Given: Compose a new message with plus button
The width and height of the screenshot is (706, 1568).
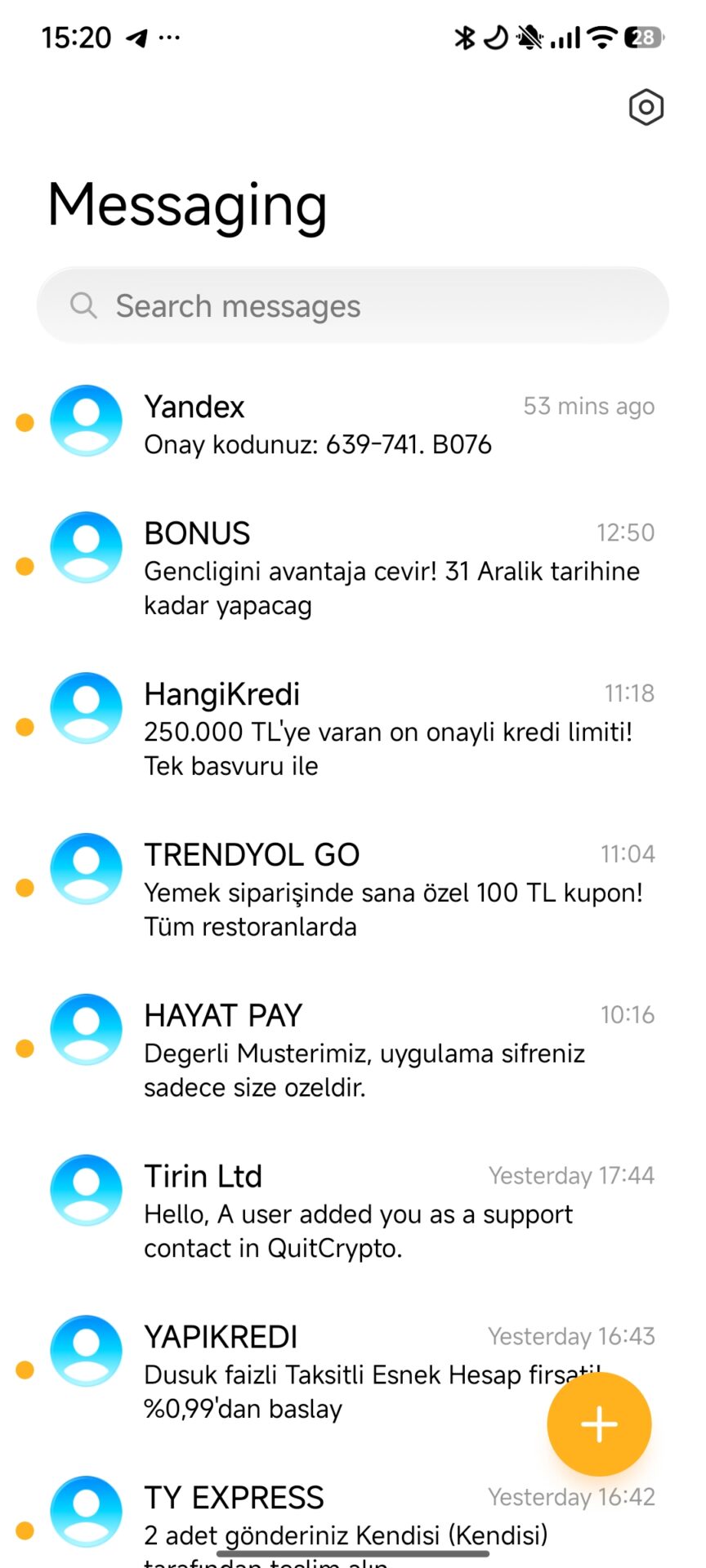Looking at the screenshot, I should [x=599, y=1424].
